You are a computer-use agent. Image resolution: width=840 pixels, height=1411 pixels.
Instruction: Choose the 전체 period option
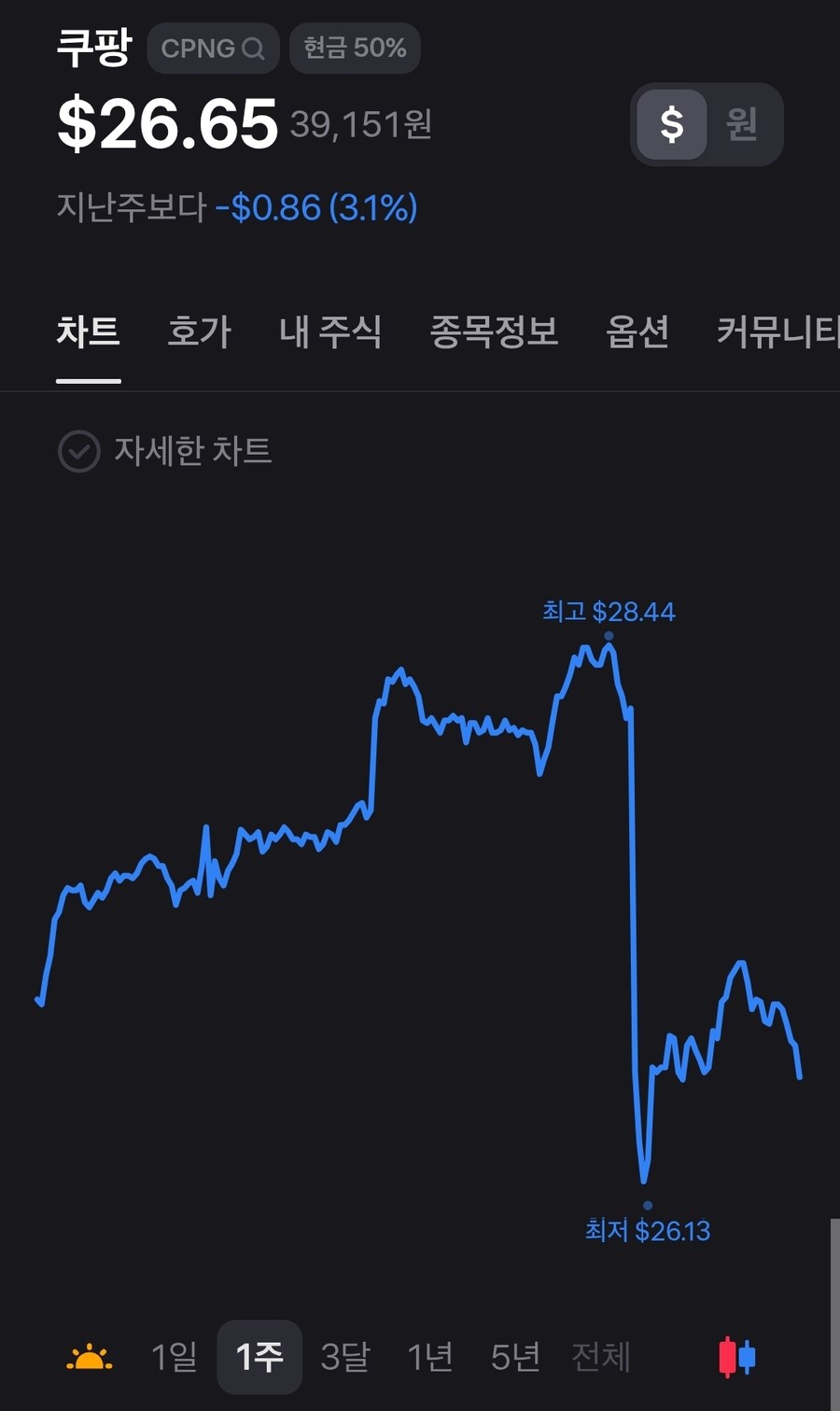click(x=601, y=1358)
